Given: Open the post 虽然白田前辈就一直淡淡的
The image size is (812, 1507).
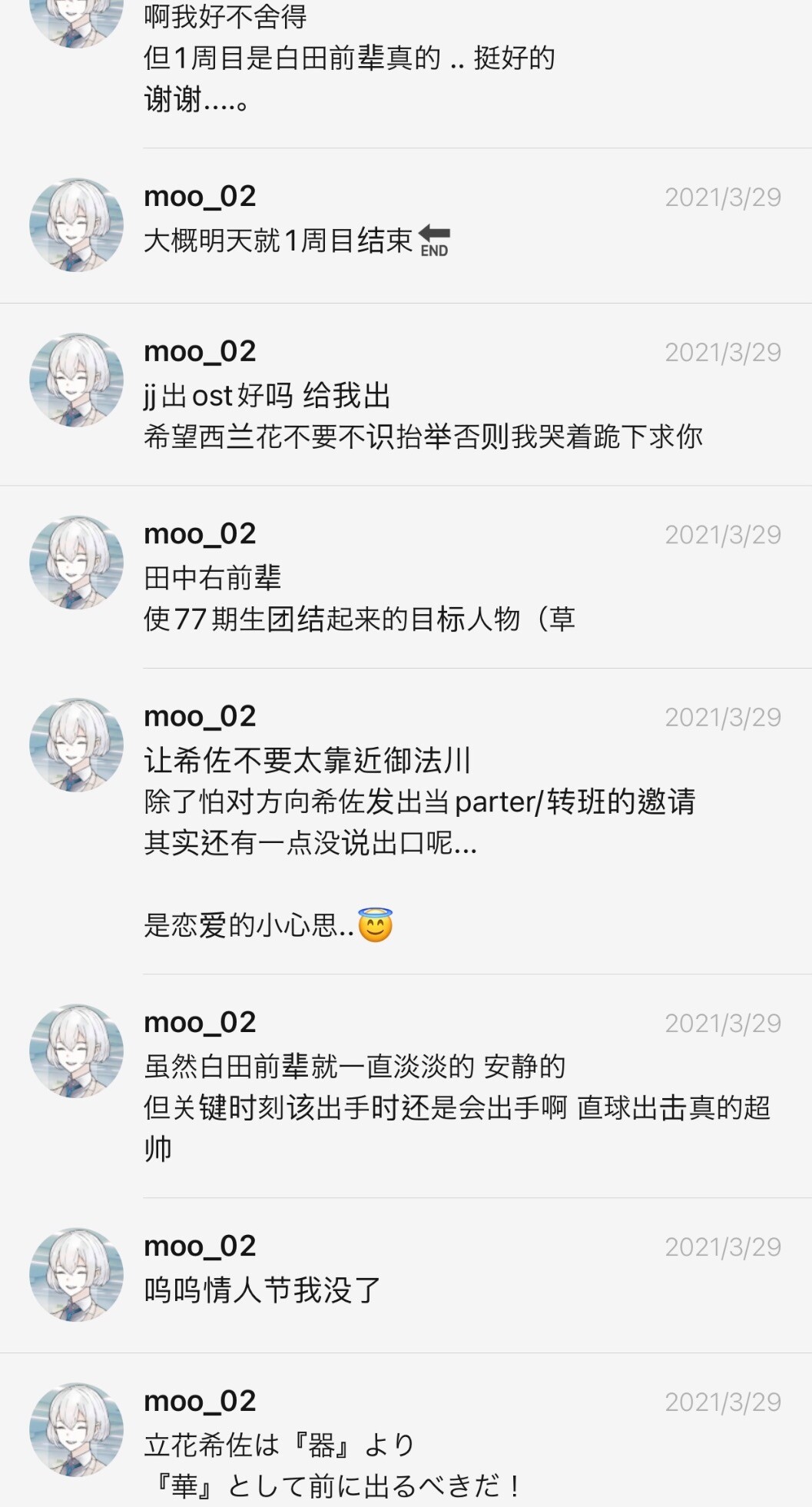Looking at the screenshot, I should click(x=406, y=1086).
